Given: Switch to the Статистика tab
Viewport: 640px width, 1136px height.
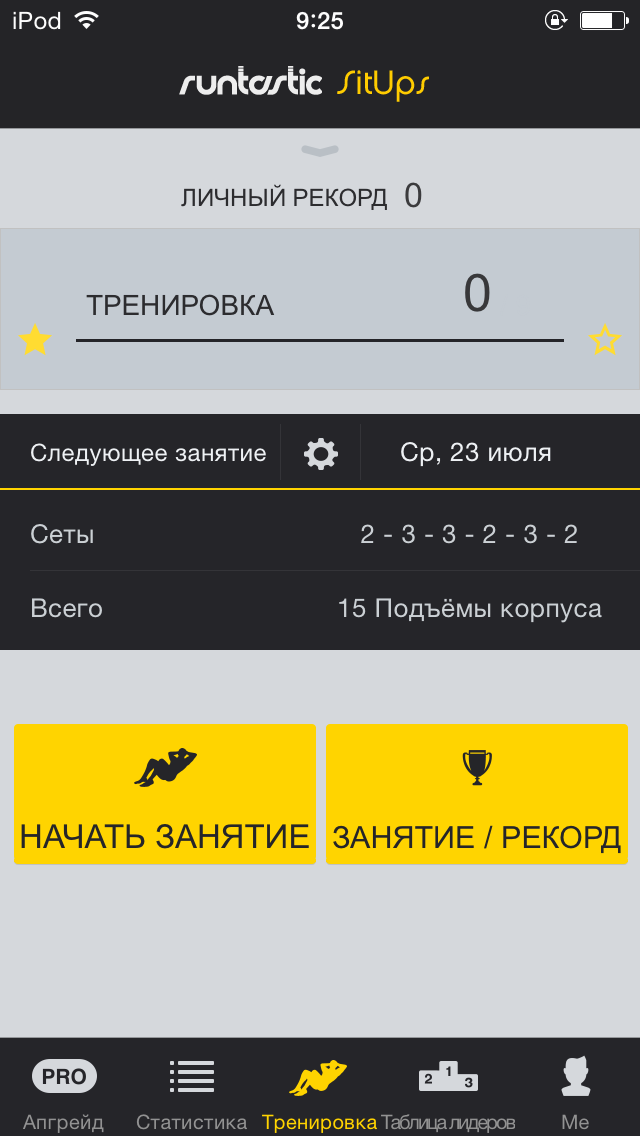Looking at the screenshot, I should coord(191,1092).
